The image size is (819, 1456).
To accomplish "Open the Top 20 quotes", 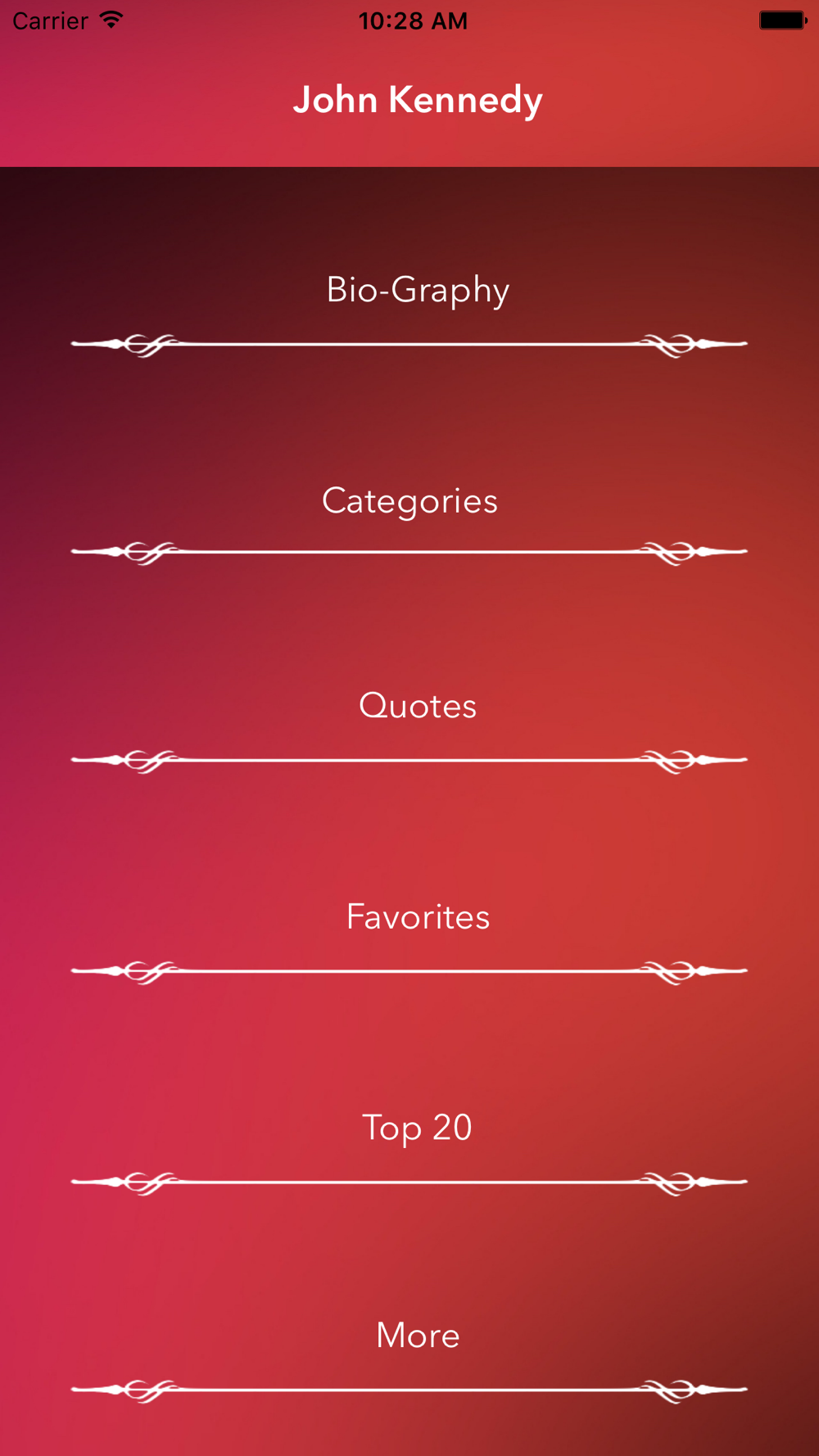I will coord(418,1128).
